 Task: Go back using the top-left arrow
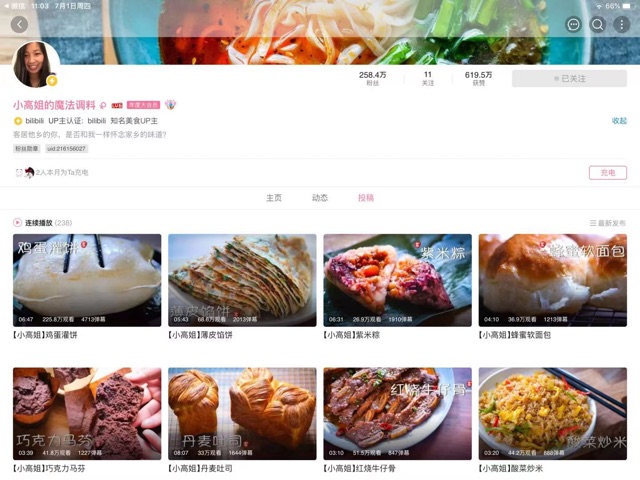[19, 25]
